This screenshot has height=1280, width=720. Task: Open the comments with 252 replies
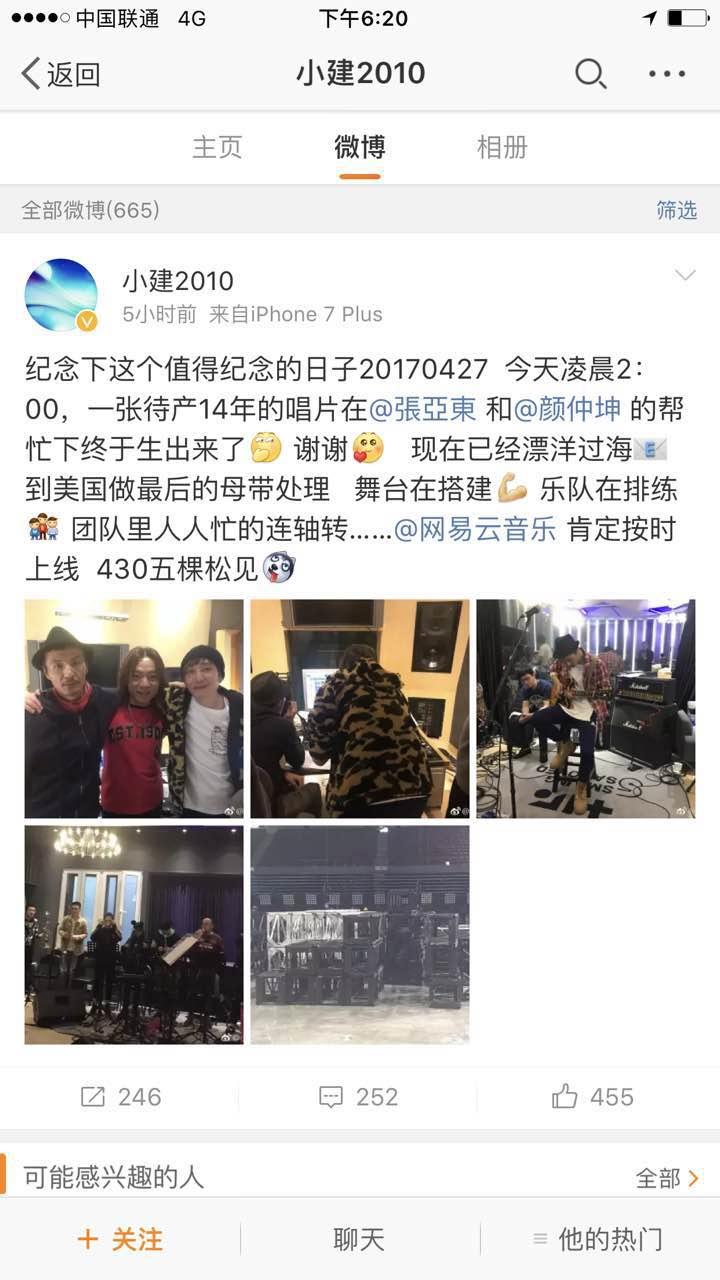[359, 1097]
